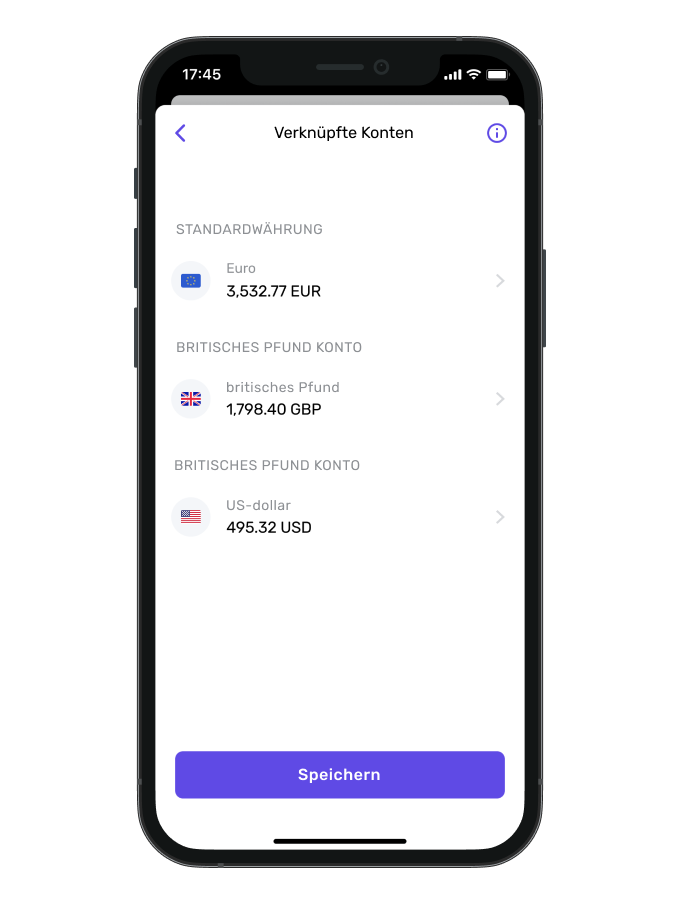Open the US-dollar account row
The image size is (680, 904).
click(339, 517)
